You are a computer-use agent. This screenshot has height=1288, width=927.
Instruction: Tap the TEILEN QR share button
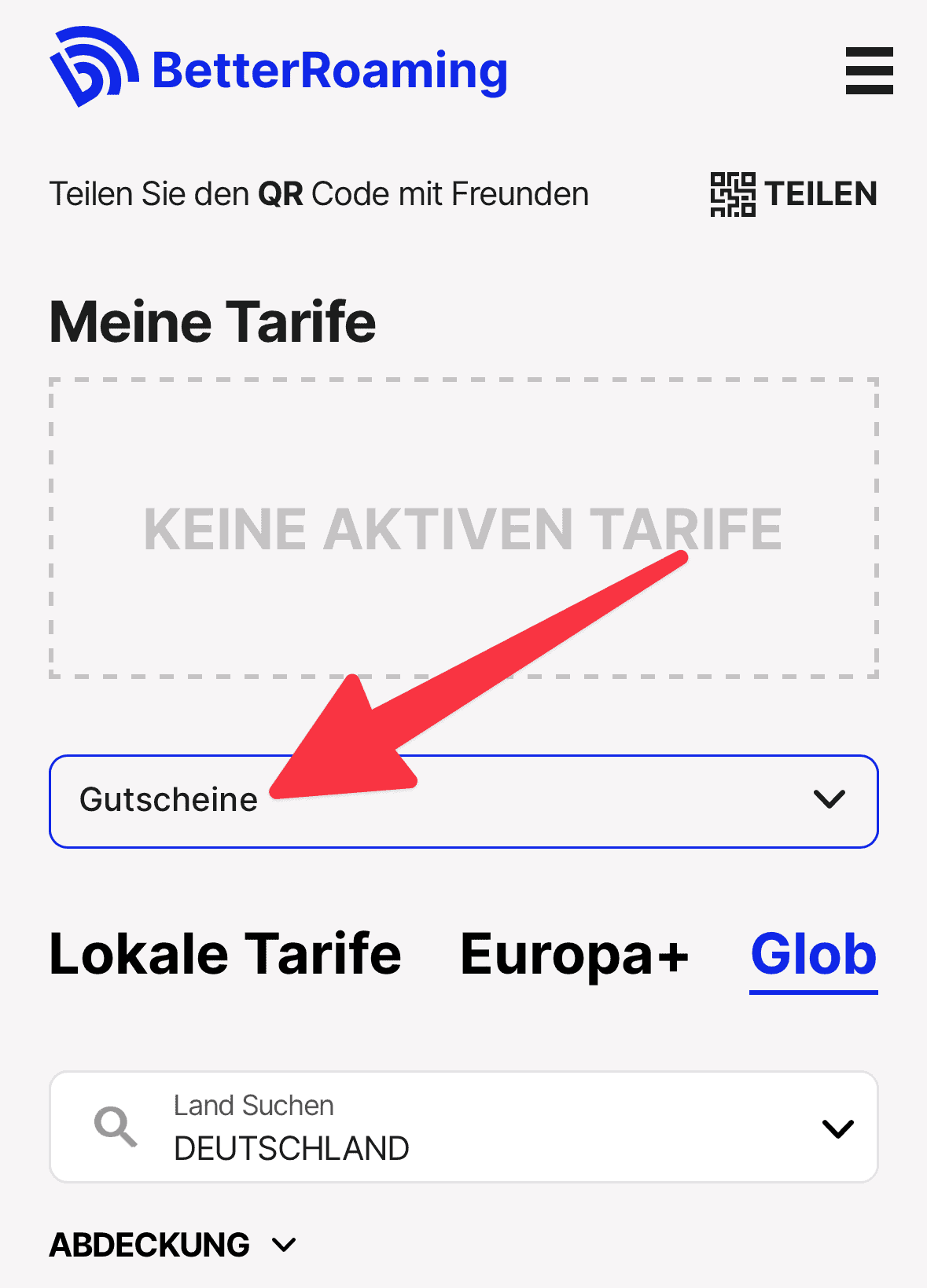(x=793, y=194)
